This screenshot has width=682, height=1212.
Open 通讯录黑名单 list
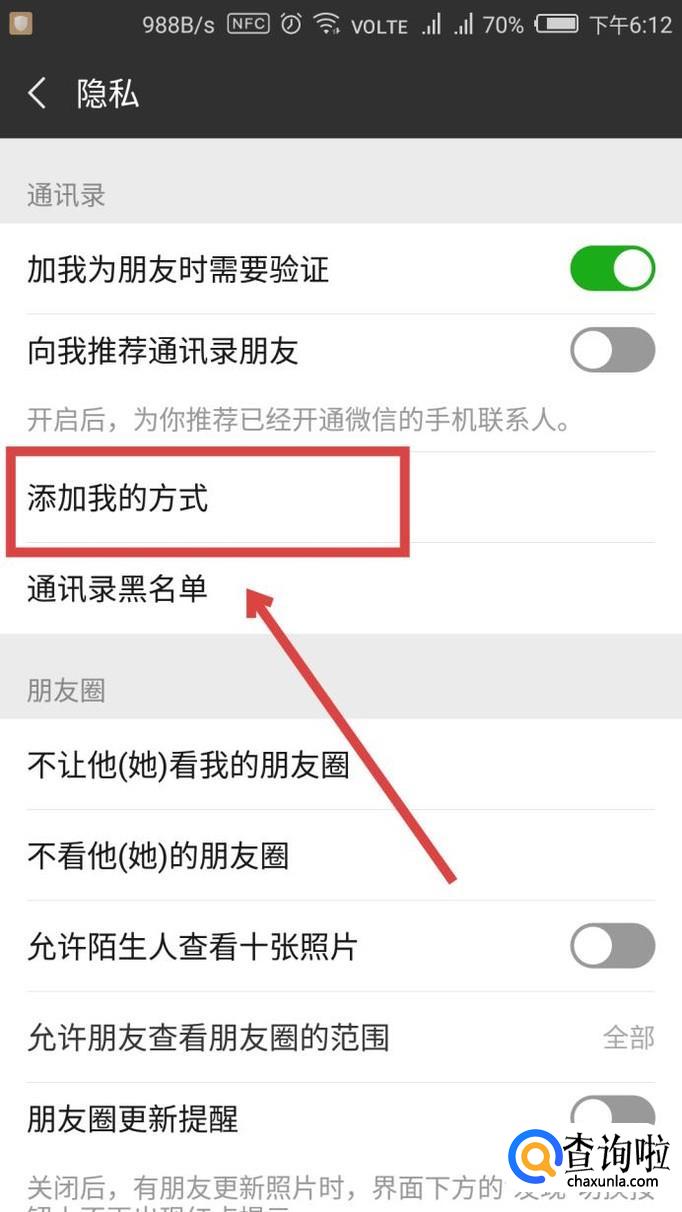tap(341, 588)
